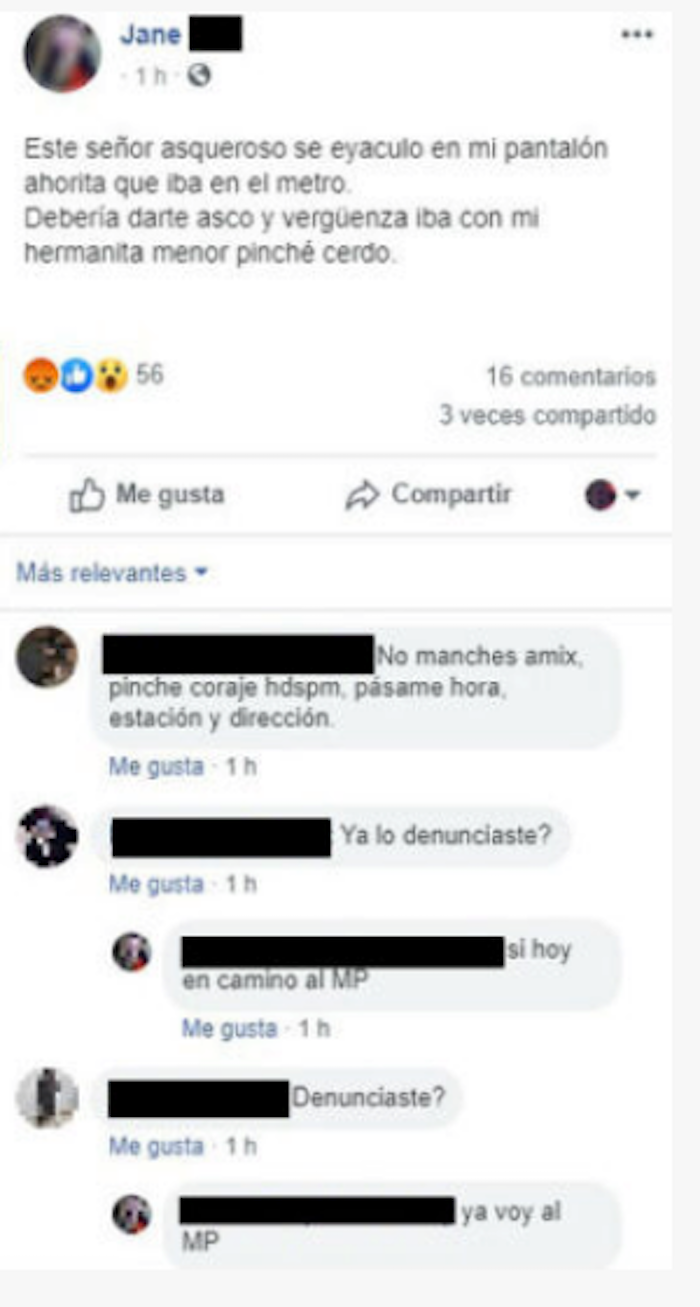Viewport: 700px width, 1307px height.
Task: See the 3 veces compartido list
Action: (x=547, y=414)
